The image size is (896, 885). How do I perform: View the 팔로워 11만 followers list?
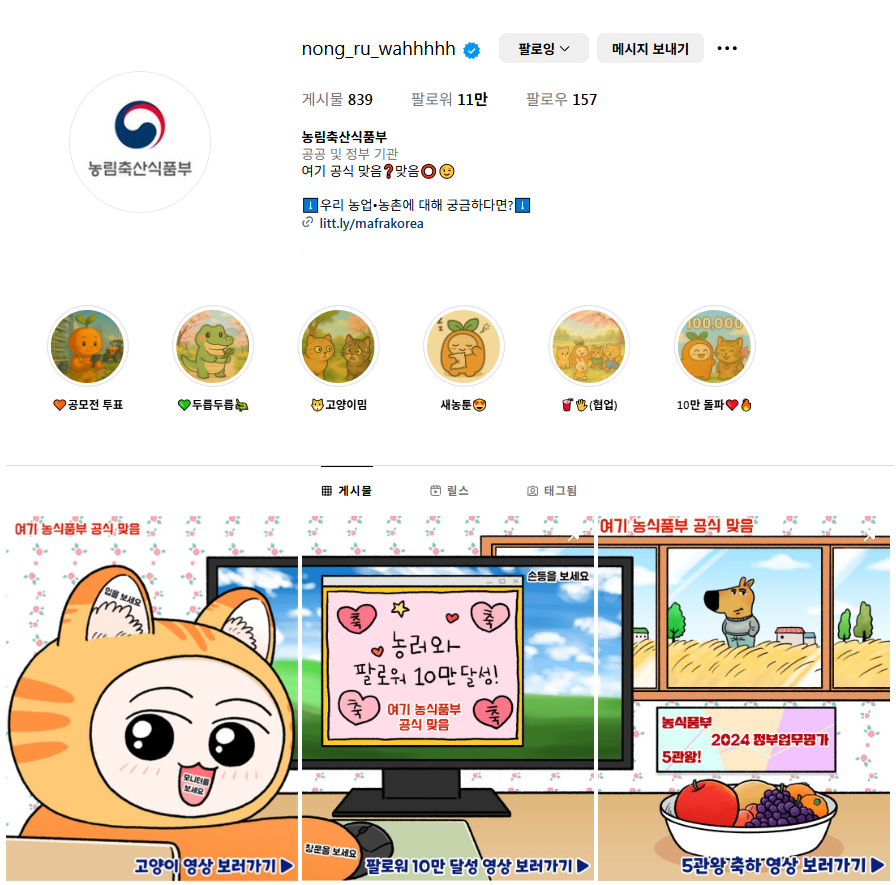449,99
